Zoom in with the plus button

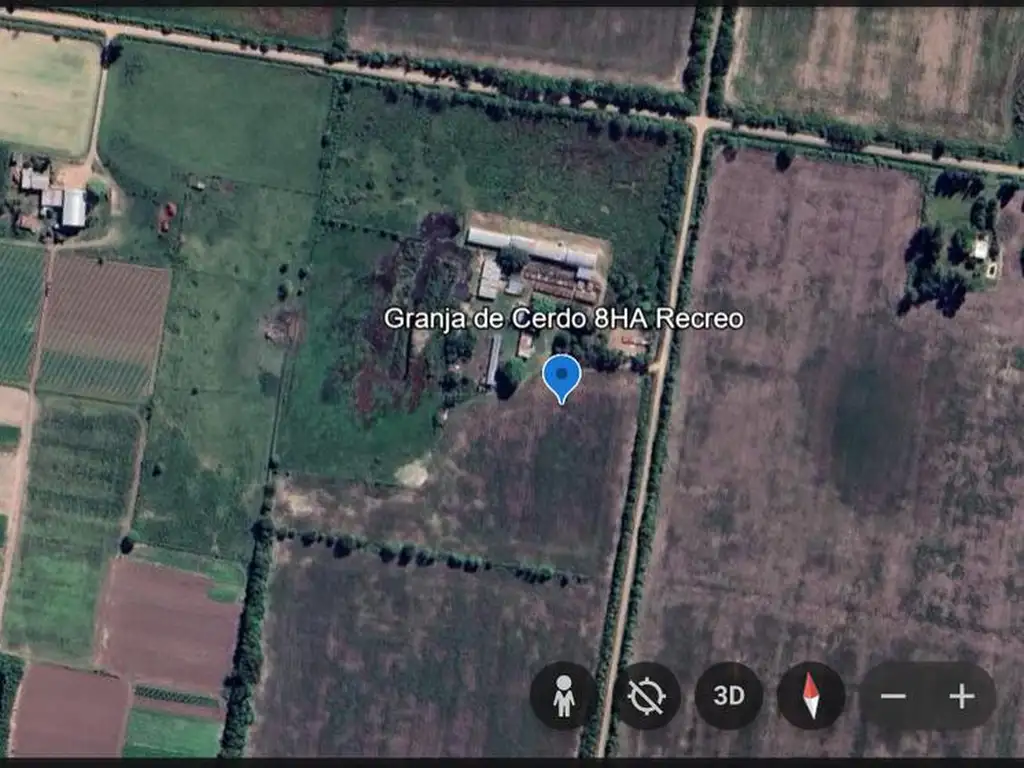coord(961,696)
